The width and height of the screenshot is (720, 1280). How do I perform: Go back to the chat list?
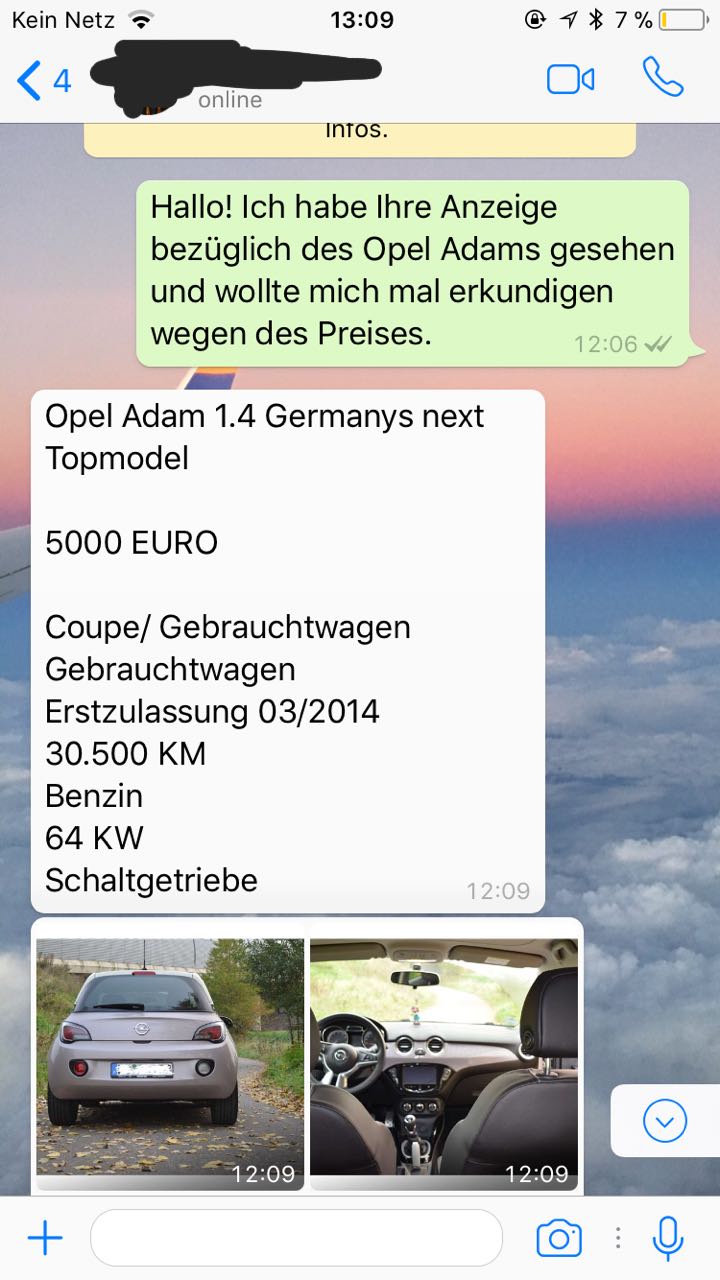point(42,80)
